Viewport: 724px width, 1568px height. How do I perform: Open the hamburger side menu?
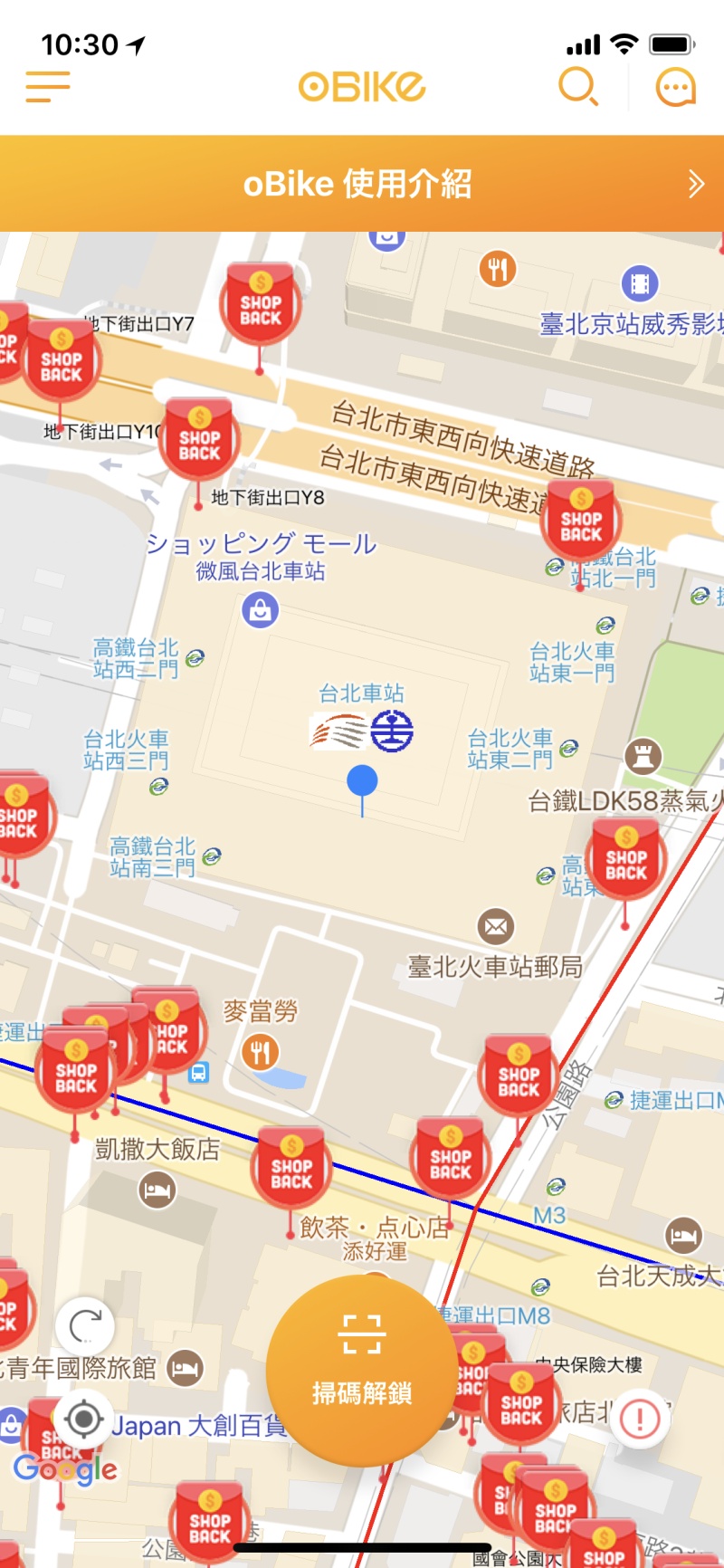pos(48,87)
